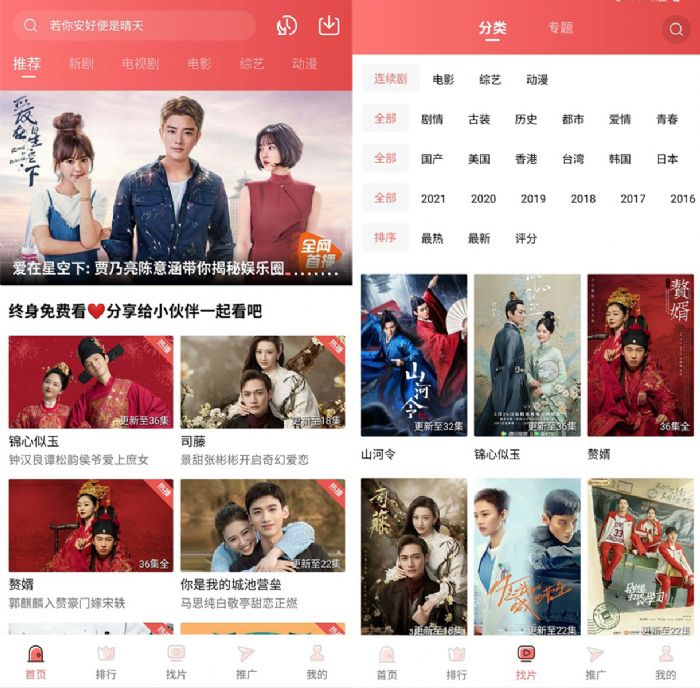The width and height of the screenshot is (700, 688).
Task: Tap the search icon beside 专题
Action: pos(676,29)
